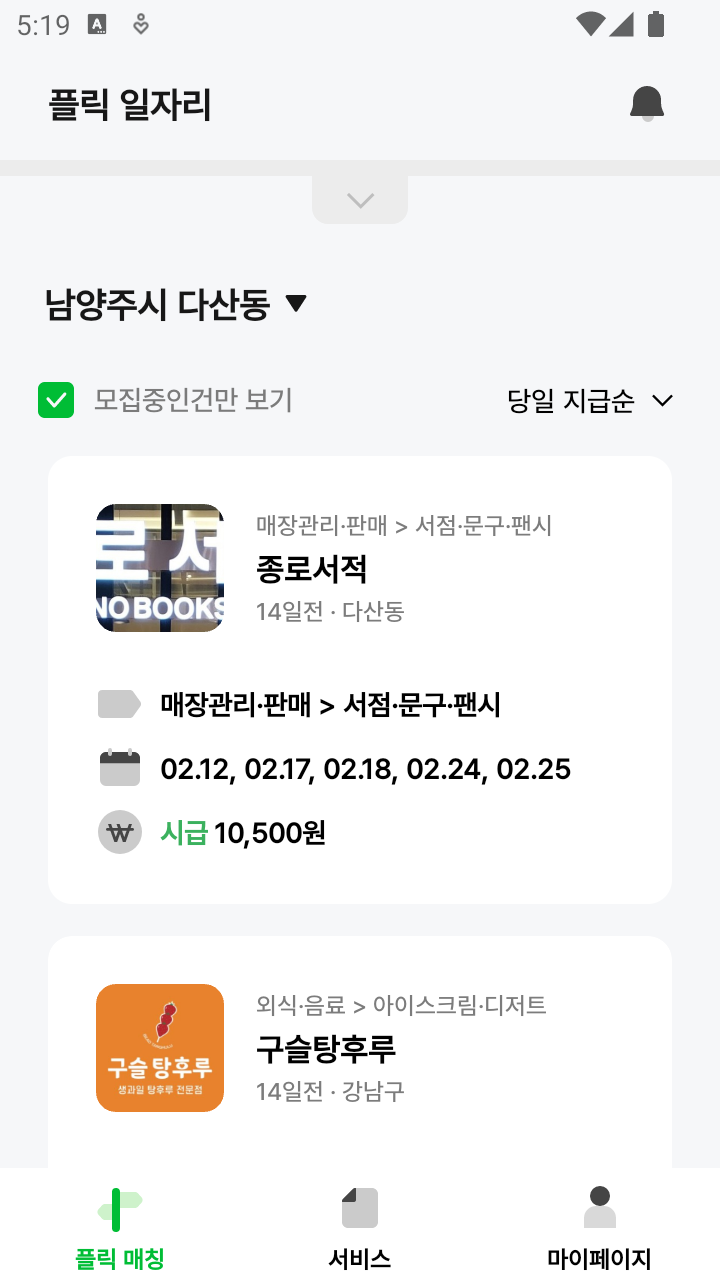Image resolution: width=720 pixels, height=1280 pixels.
Task: Change the 남양주시 다산동 location
Action: click(x=176, y=304)
